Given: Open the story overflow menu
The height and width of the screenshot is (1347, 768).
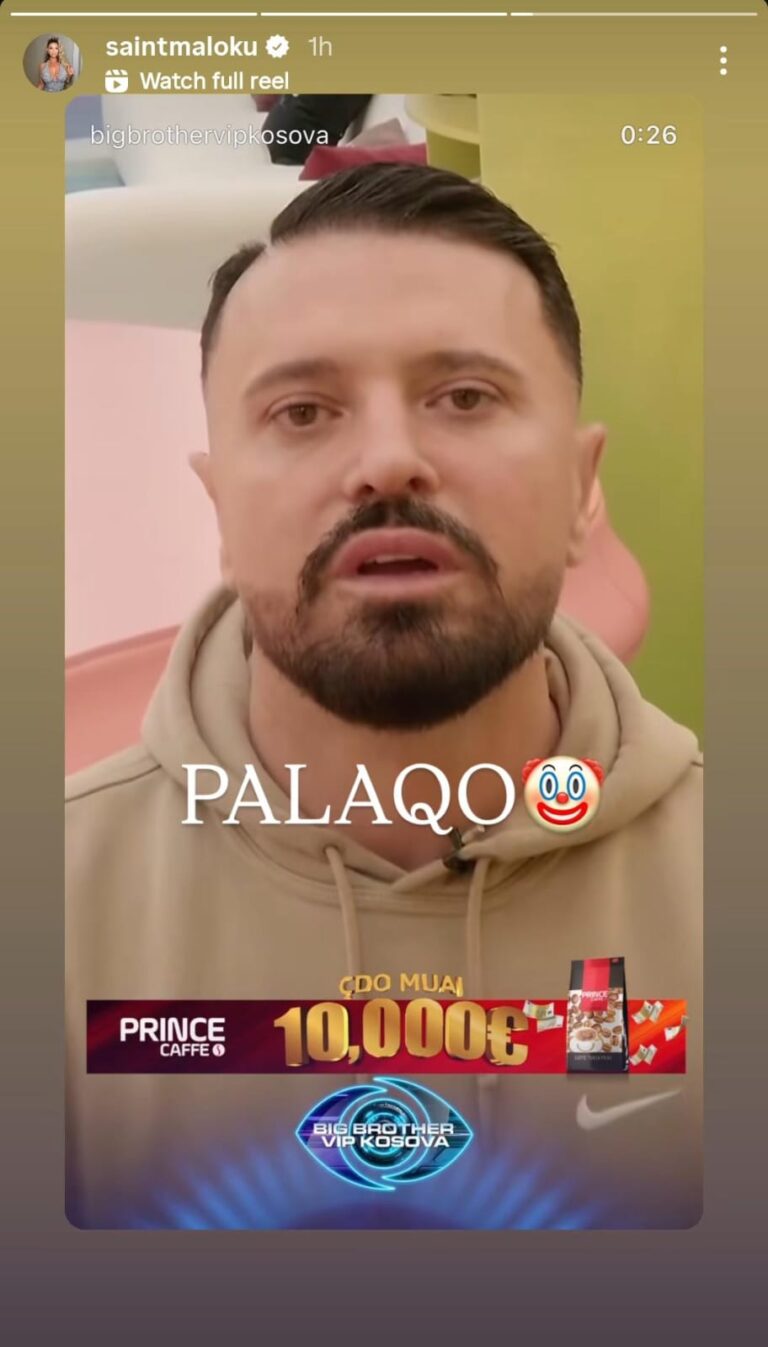Looking at the screenshot, I should [722, 61].
